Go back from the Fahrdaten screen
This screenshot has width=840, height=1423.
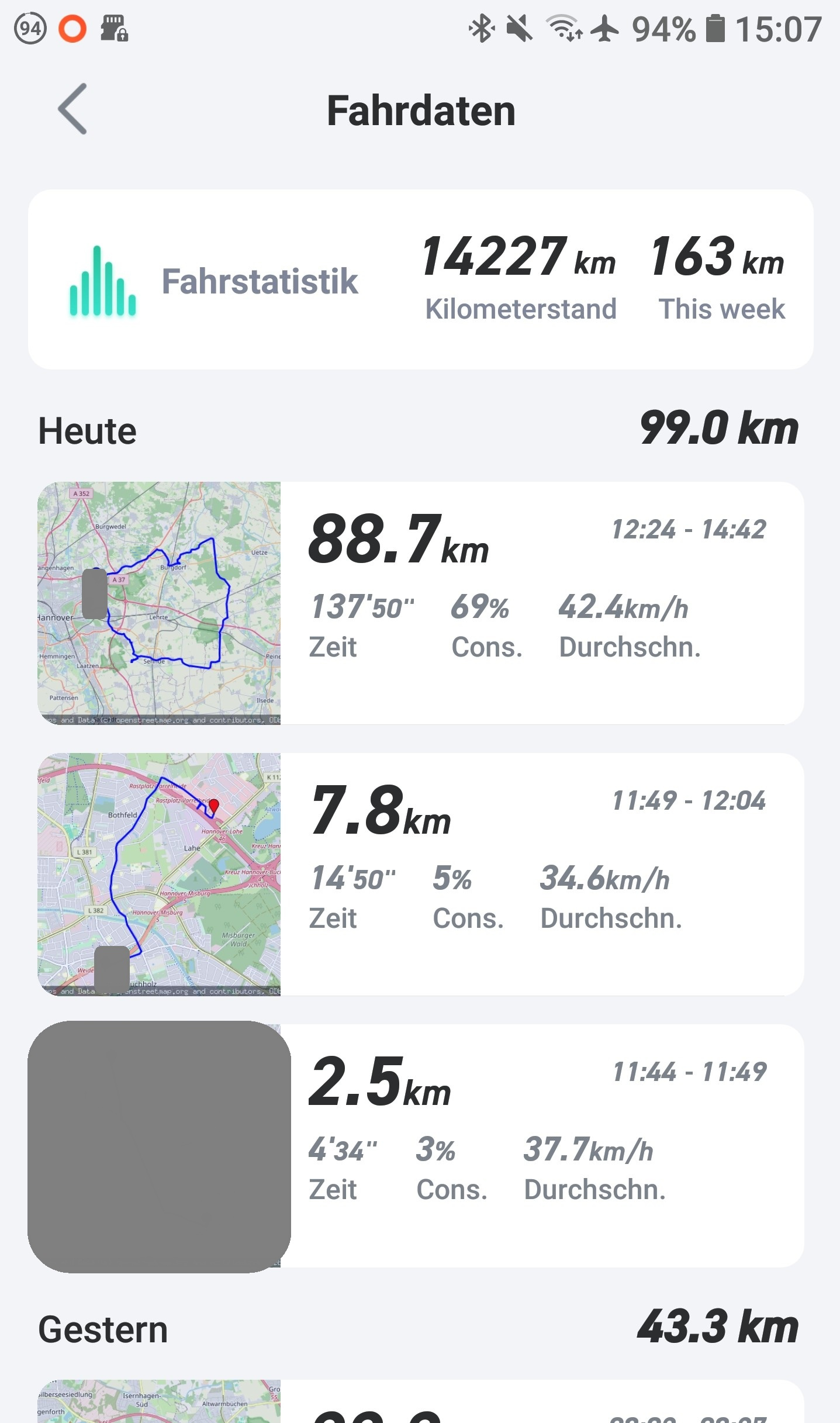tap(72, 109)
